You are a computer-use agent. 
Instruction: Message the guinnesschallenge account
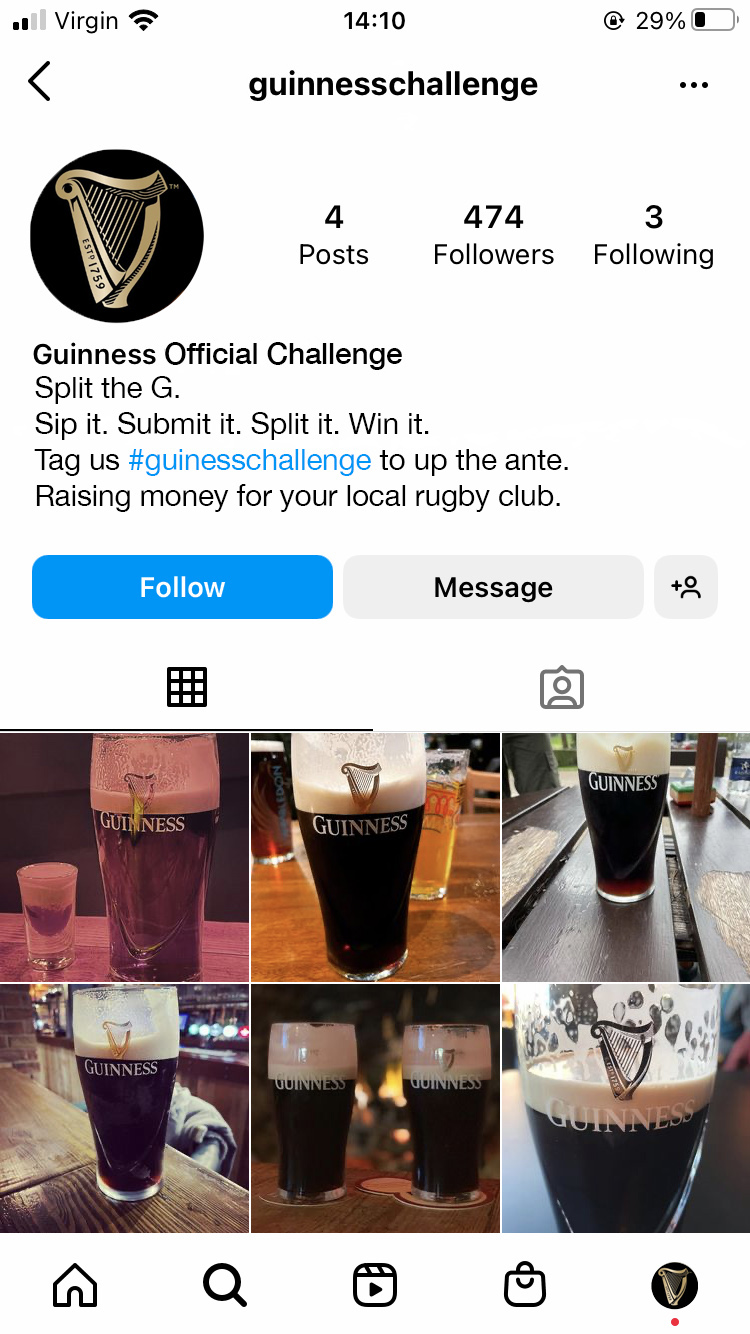click(x=493, y=587)
